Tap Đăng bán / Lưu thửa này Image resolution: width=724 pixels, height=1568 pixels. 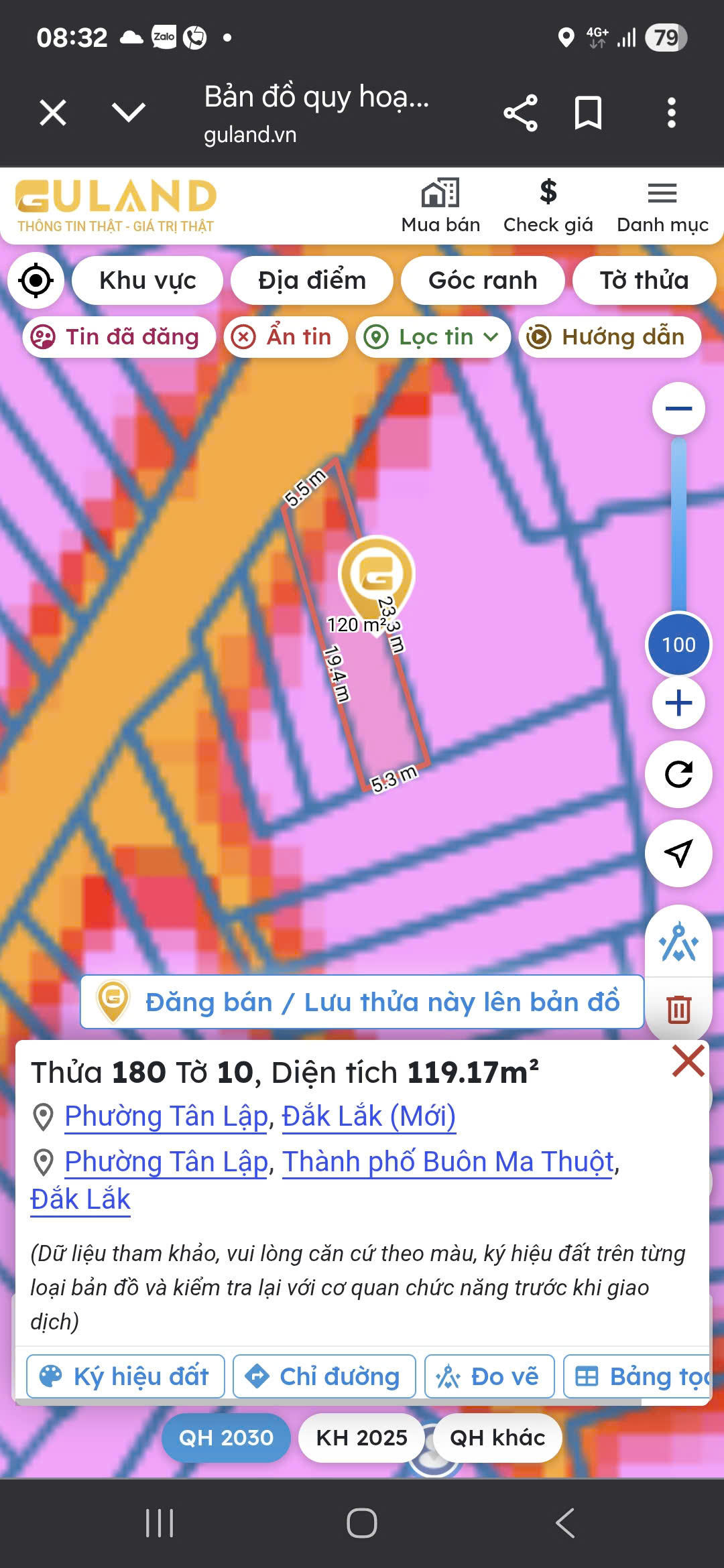[x=362, y=1002]
